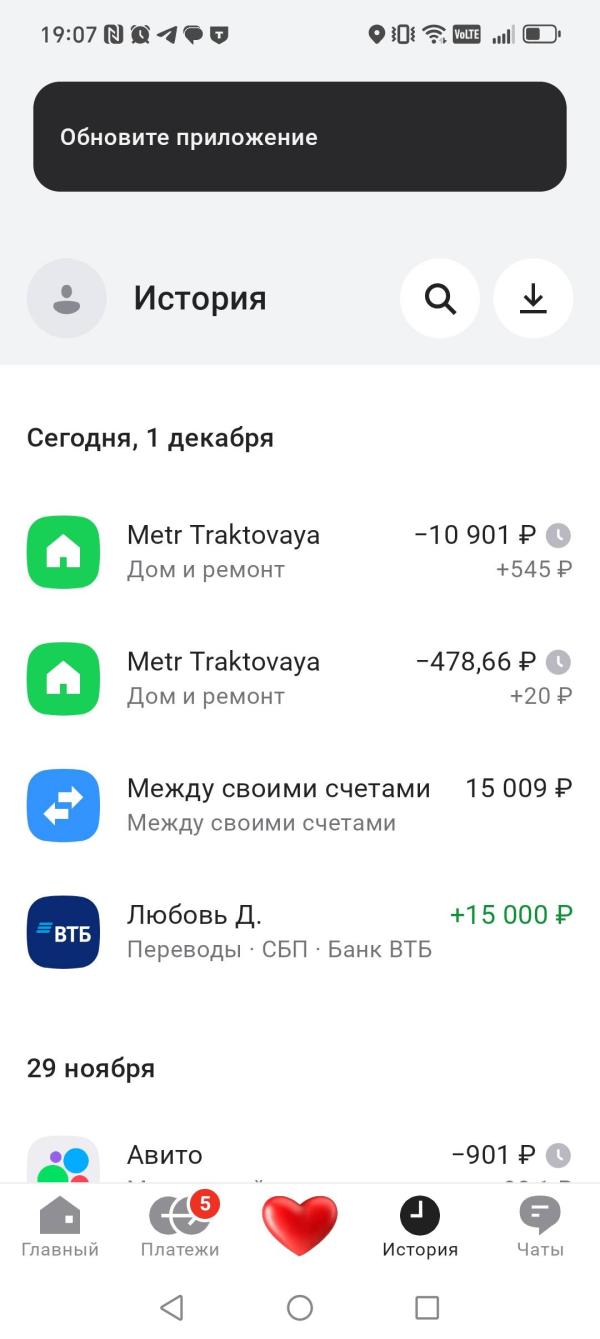View the Между своими счетами 15 009 ₽ transfer
Viewport: 600px width, 1339px height.
coord(300,805)
